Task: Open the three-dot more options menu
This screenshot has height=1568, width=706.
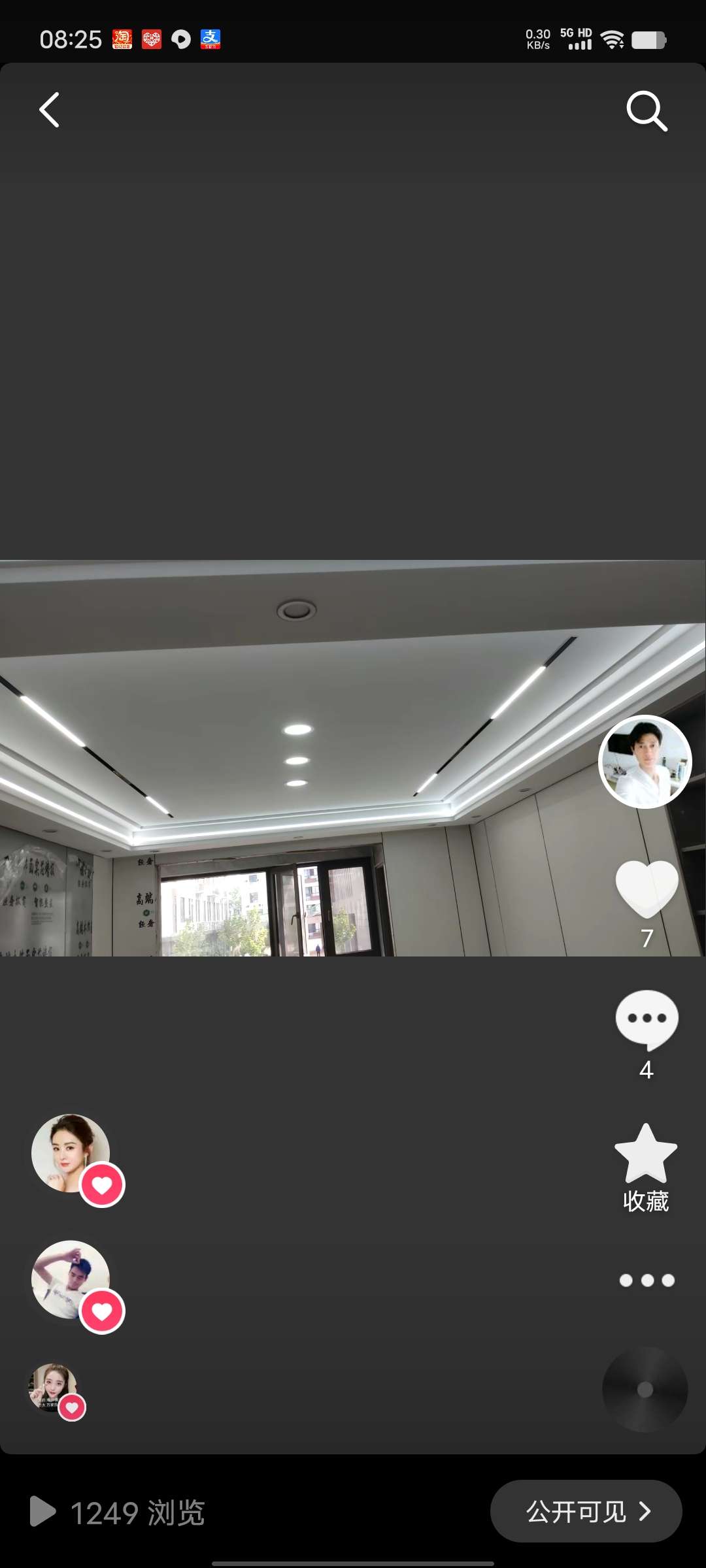Action: tap(647, 1281)
